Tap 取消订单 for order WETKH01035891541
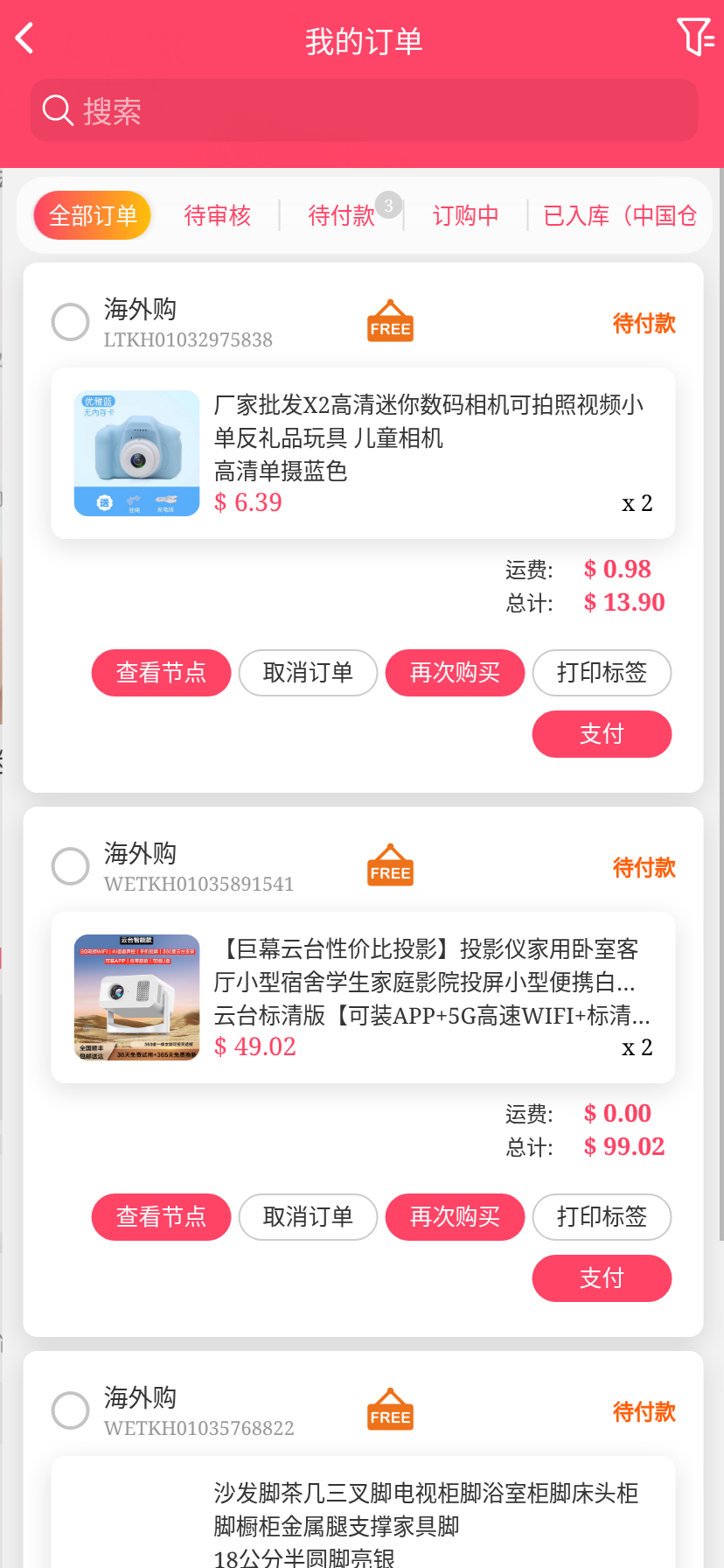Image resolution: width=724 pixels, height=1568 pixels. point(308,1217)
